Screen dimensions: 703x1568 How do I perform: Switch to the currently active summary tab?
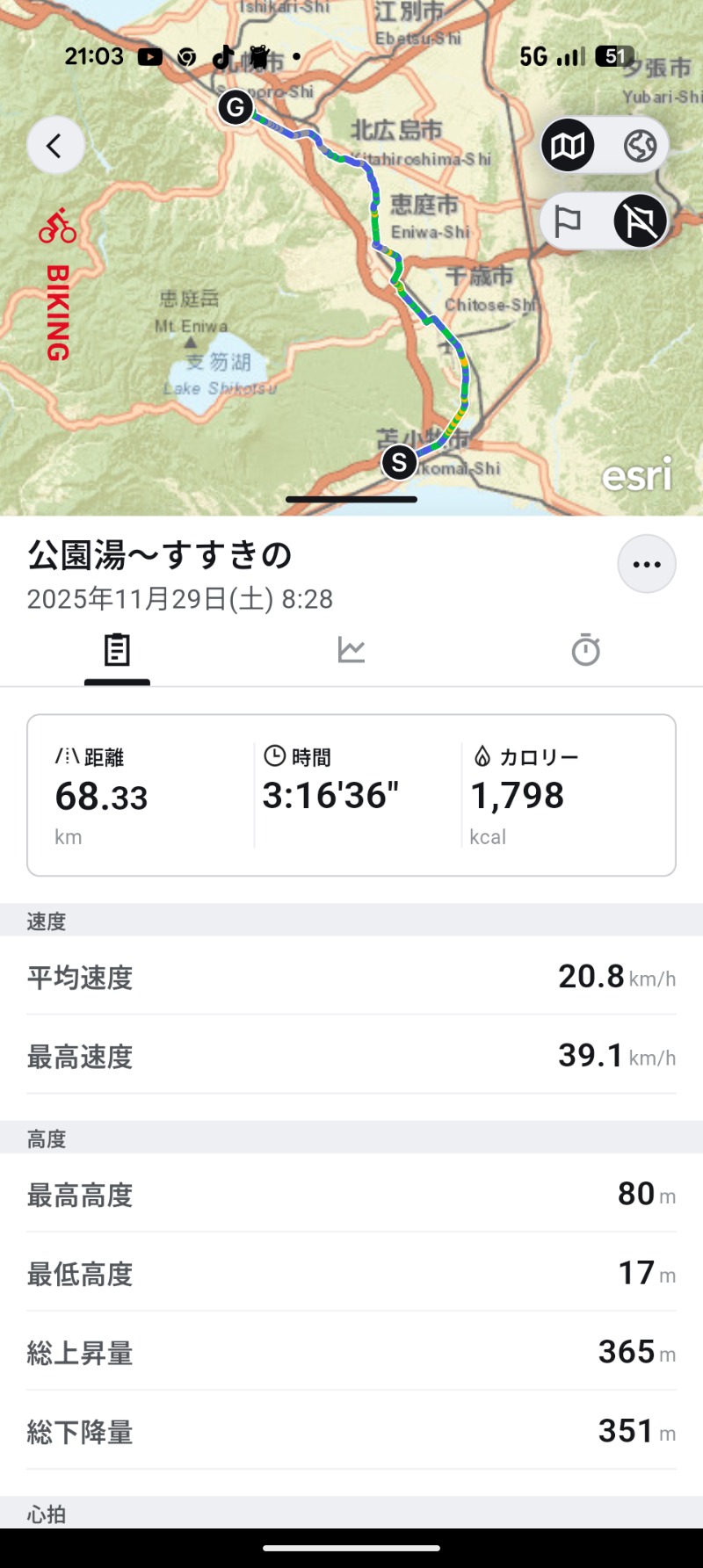tap(117, 650)
